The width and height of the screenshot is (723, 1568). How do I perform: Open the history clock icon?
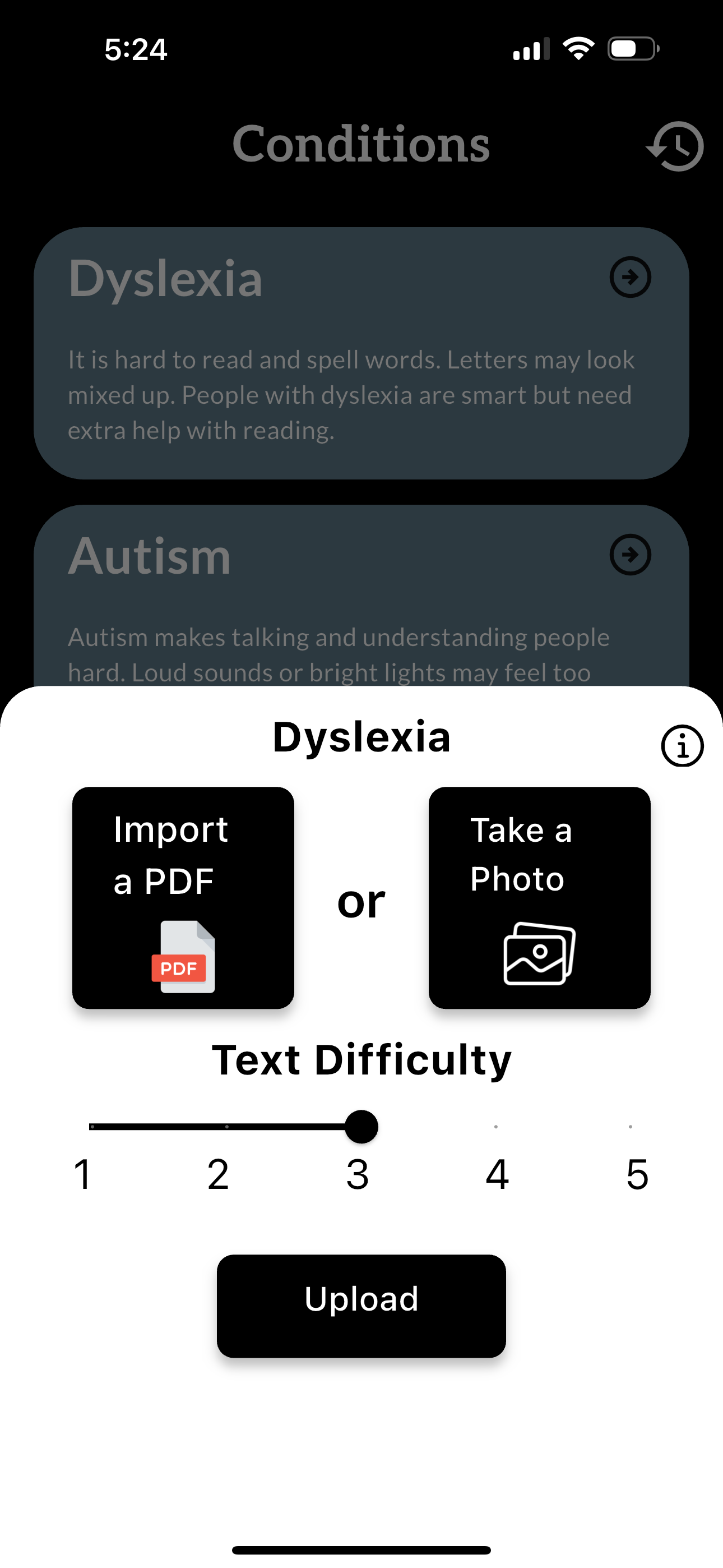(675, 146)
